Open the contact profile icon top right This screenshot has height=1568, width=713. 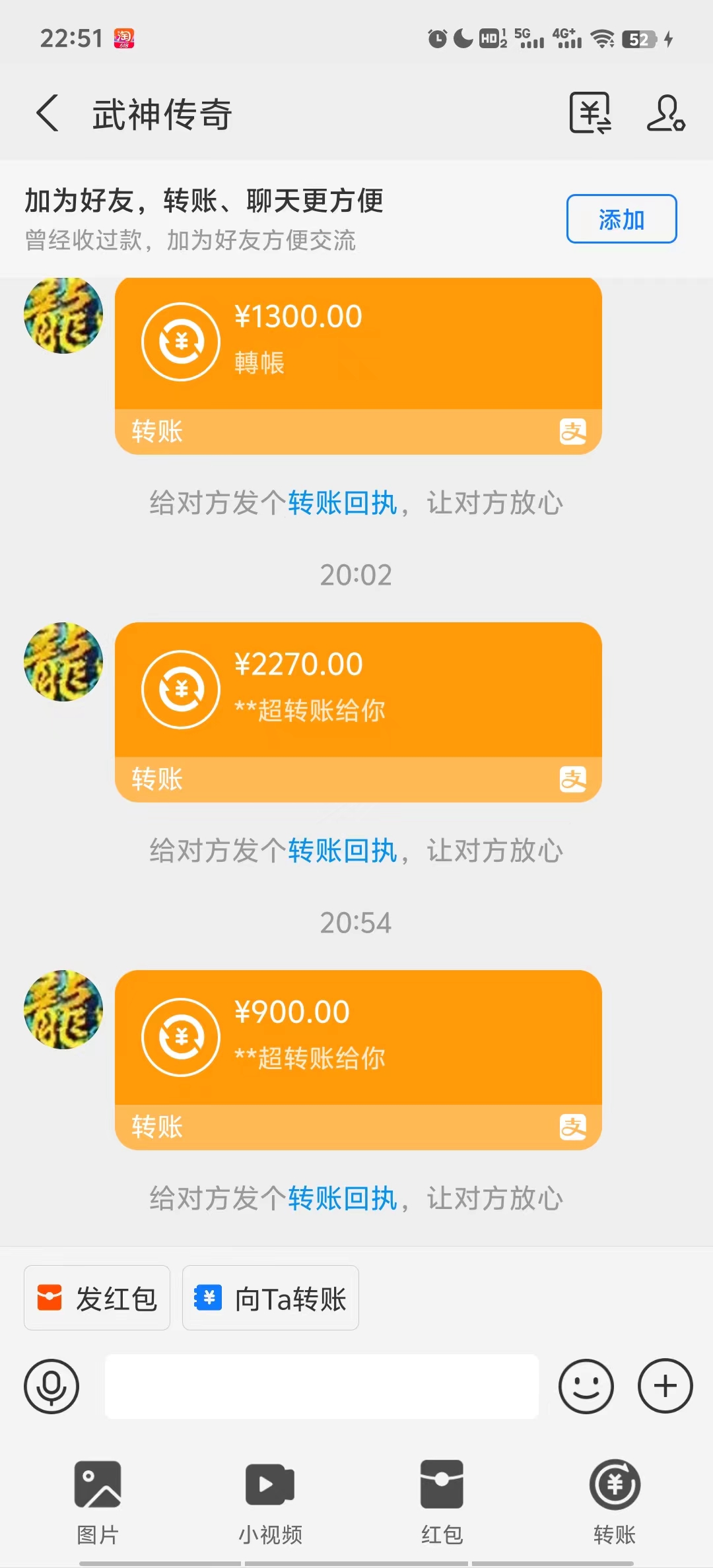coord(666,112)
